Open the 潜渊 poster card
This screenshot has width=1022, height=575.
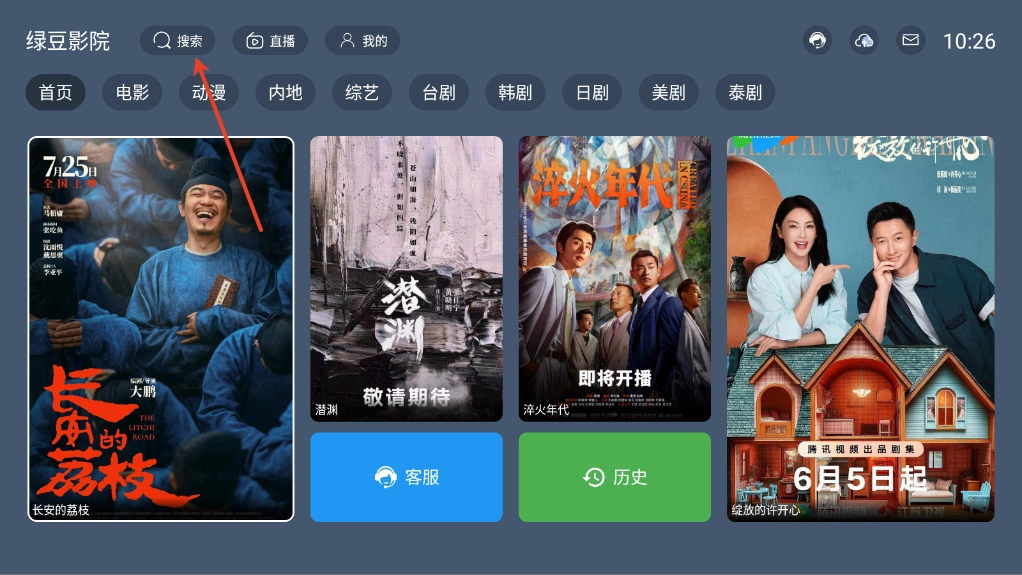point(406,278)
